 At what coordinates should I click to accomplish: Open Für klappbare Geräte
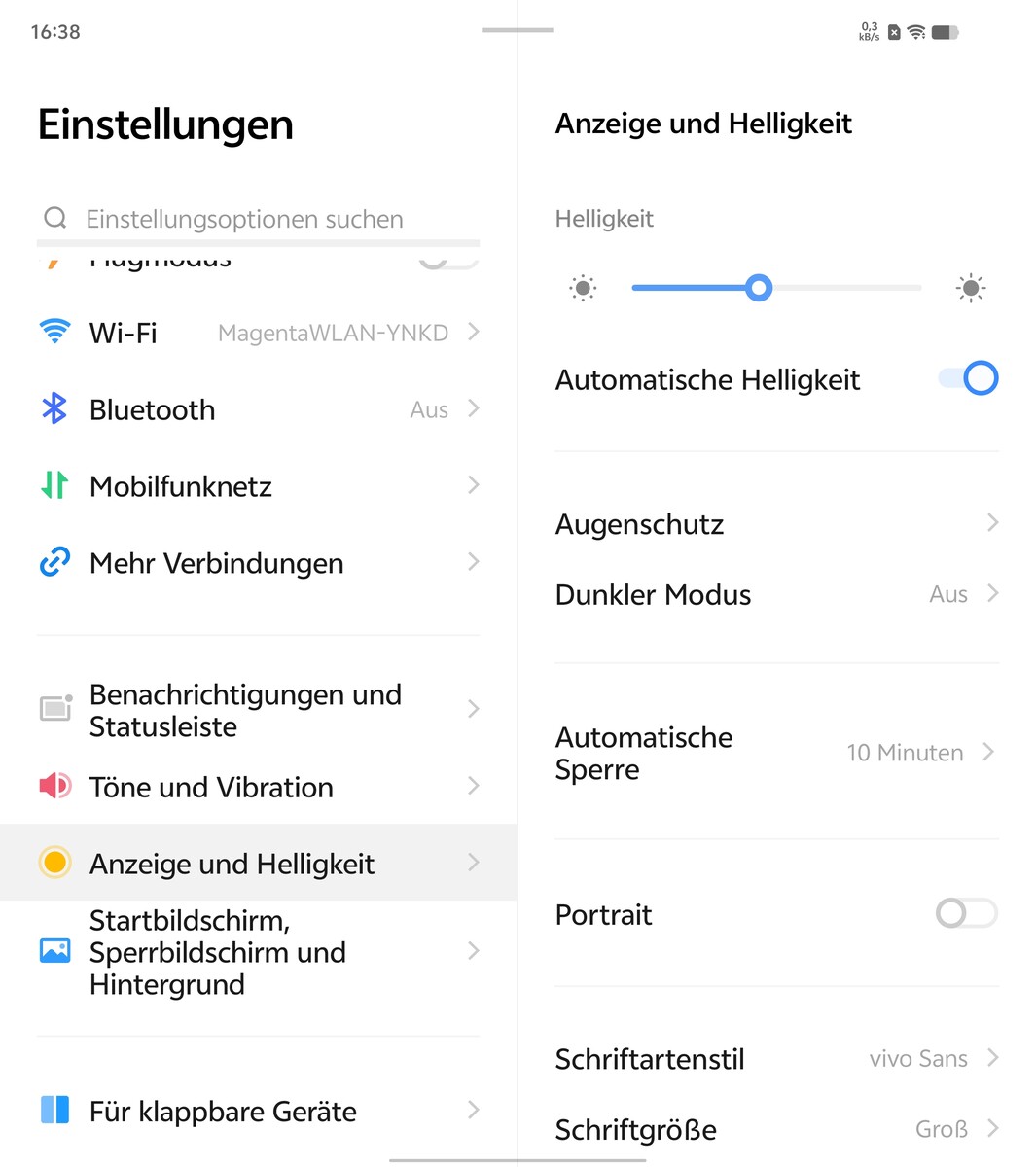[258, 1111]
